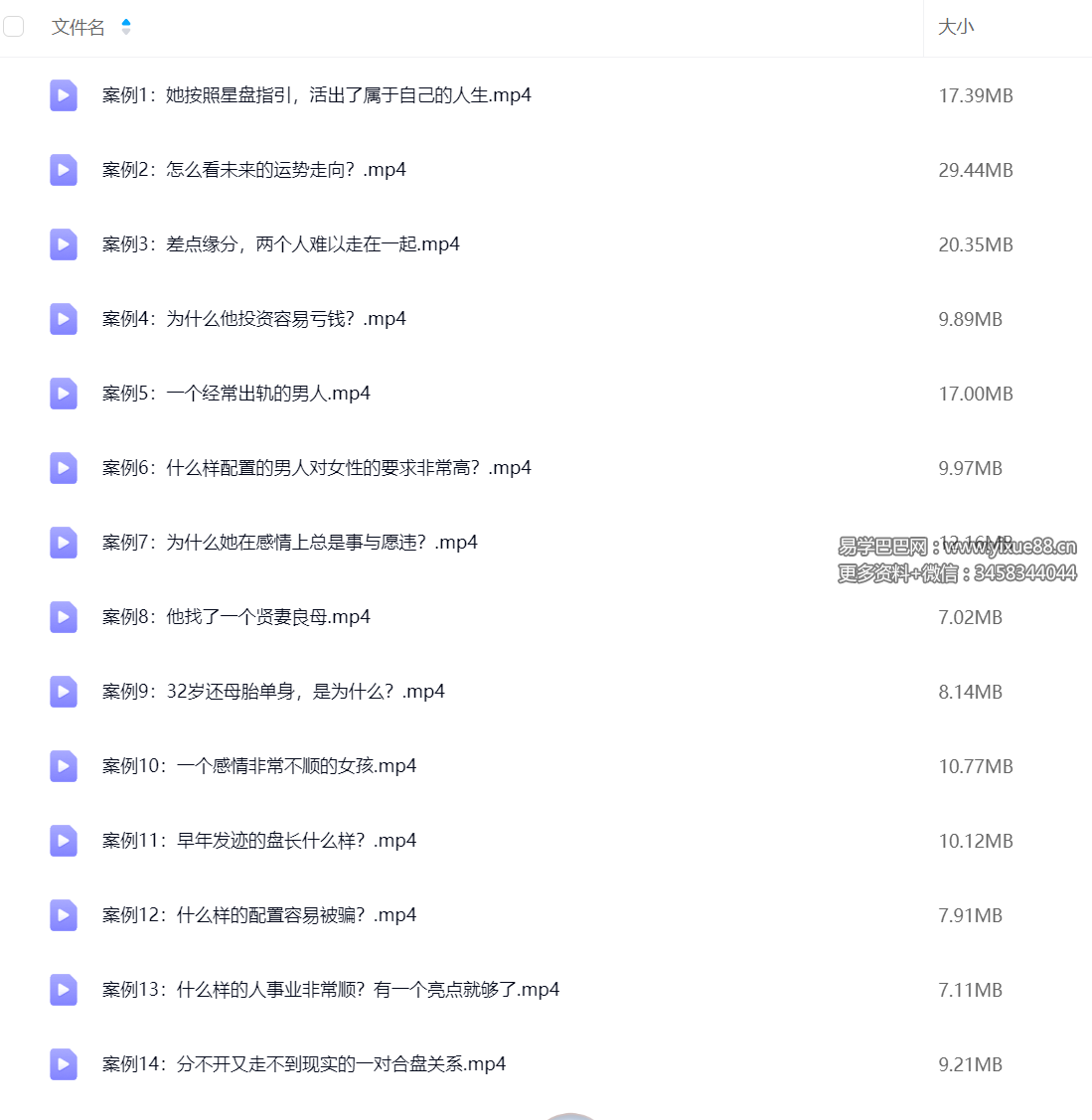This screenshot has width=1092, height=1120.
Task: Play 案例2：怎么看未来的运势走向
Action: [x=253, y=170]
